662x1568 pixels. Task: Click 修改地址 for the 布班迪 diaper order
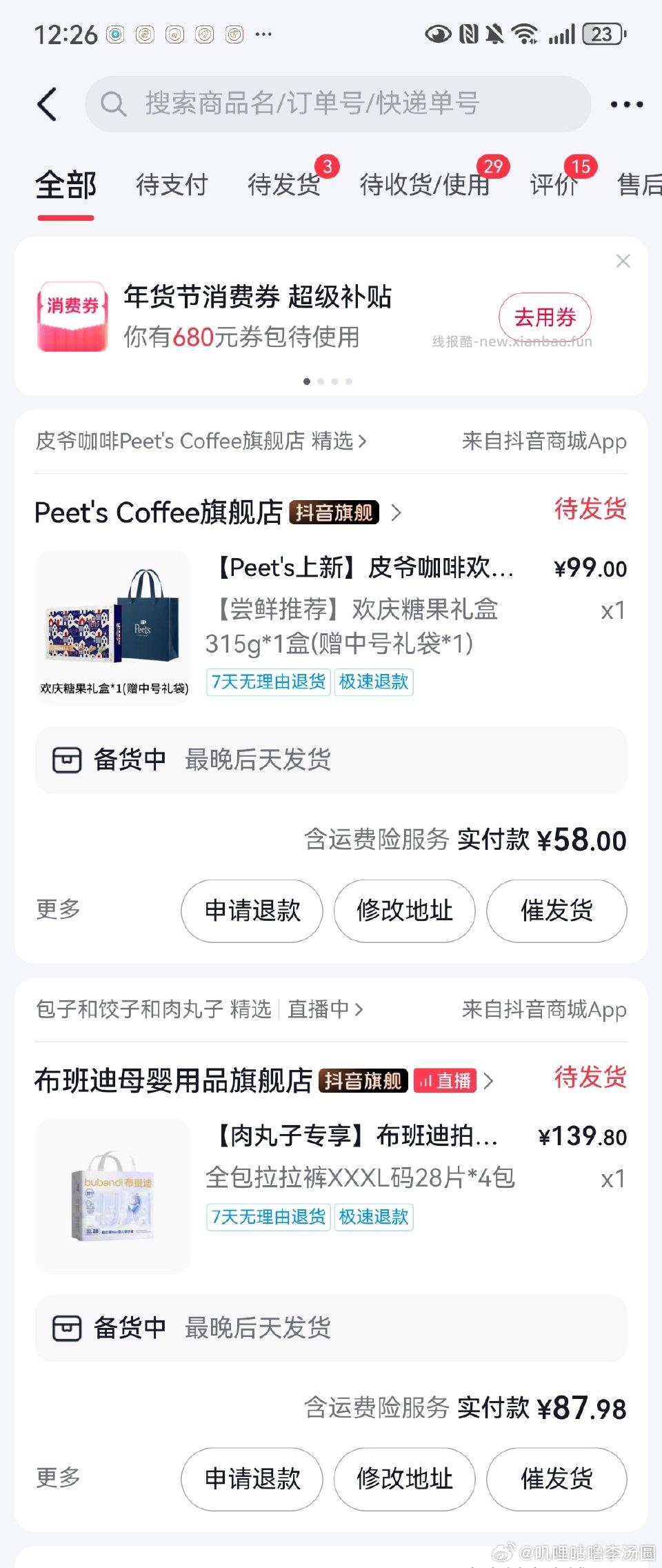pos(404,1479)
